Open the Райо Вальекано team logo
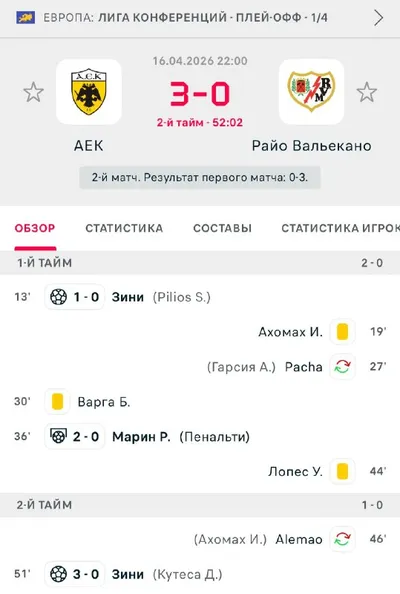The height and width of the screenshot is (594, 400). [x=311, y=92]
